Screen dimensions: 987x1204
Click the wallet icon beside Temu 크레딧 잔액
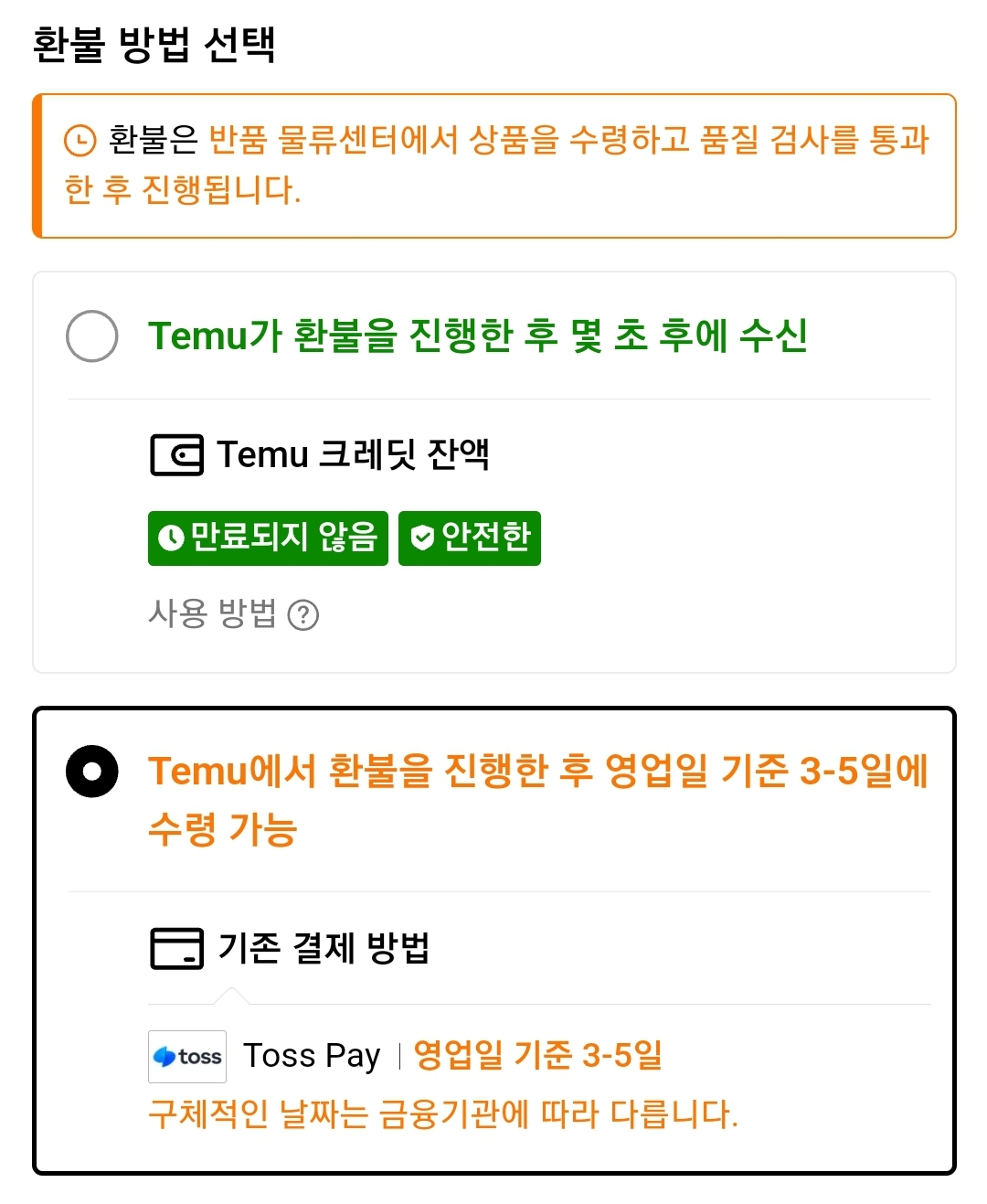[x=175, y=454]
